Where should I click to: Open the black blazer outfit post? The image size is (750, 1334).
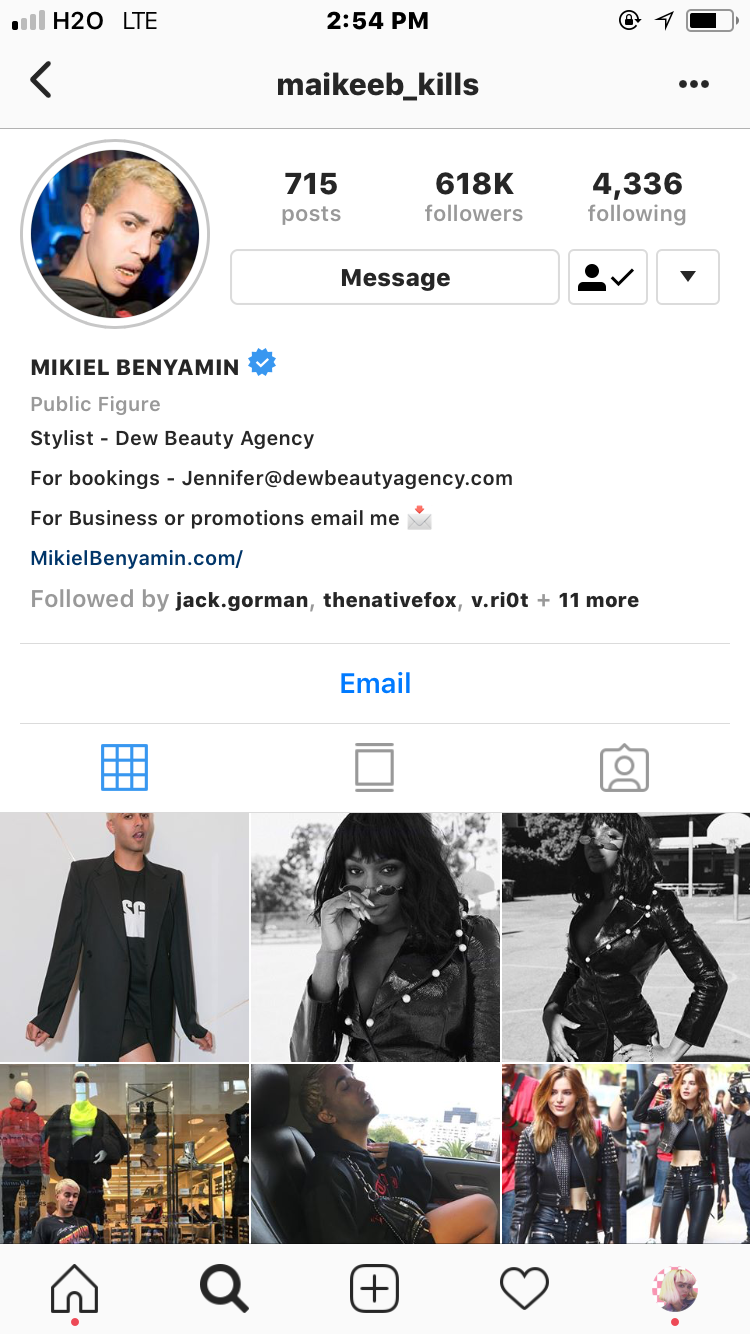click(x=124, y=936)
